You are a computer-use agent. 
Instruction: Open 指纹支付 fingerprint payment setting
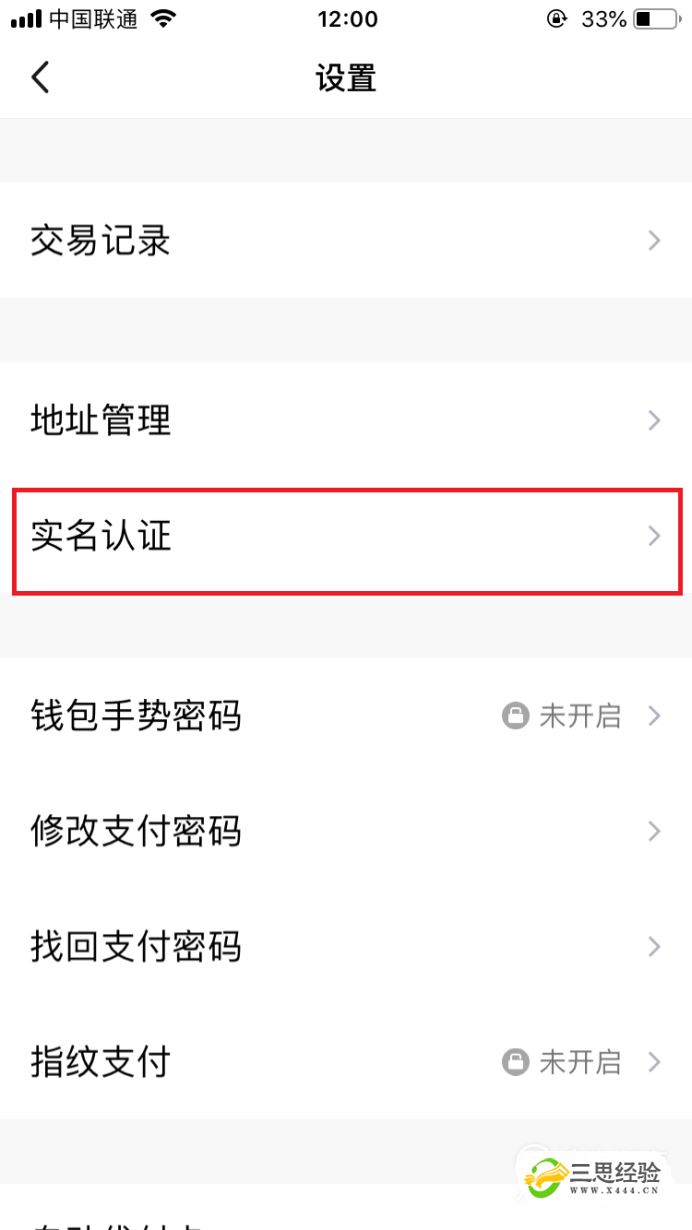346,1061
